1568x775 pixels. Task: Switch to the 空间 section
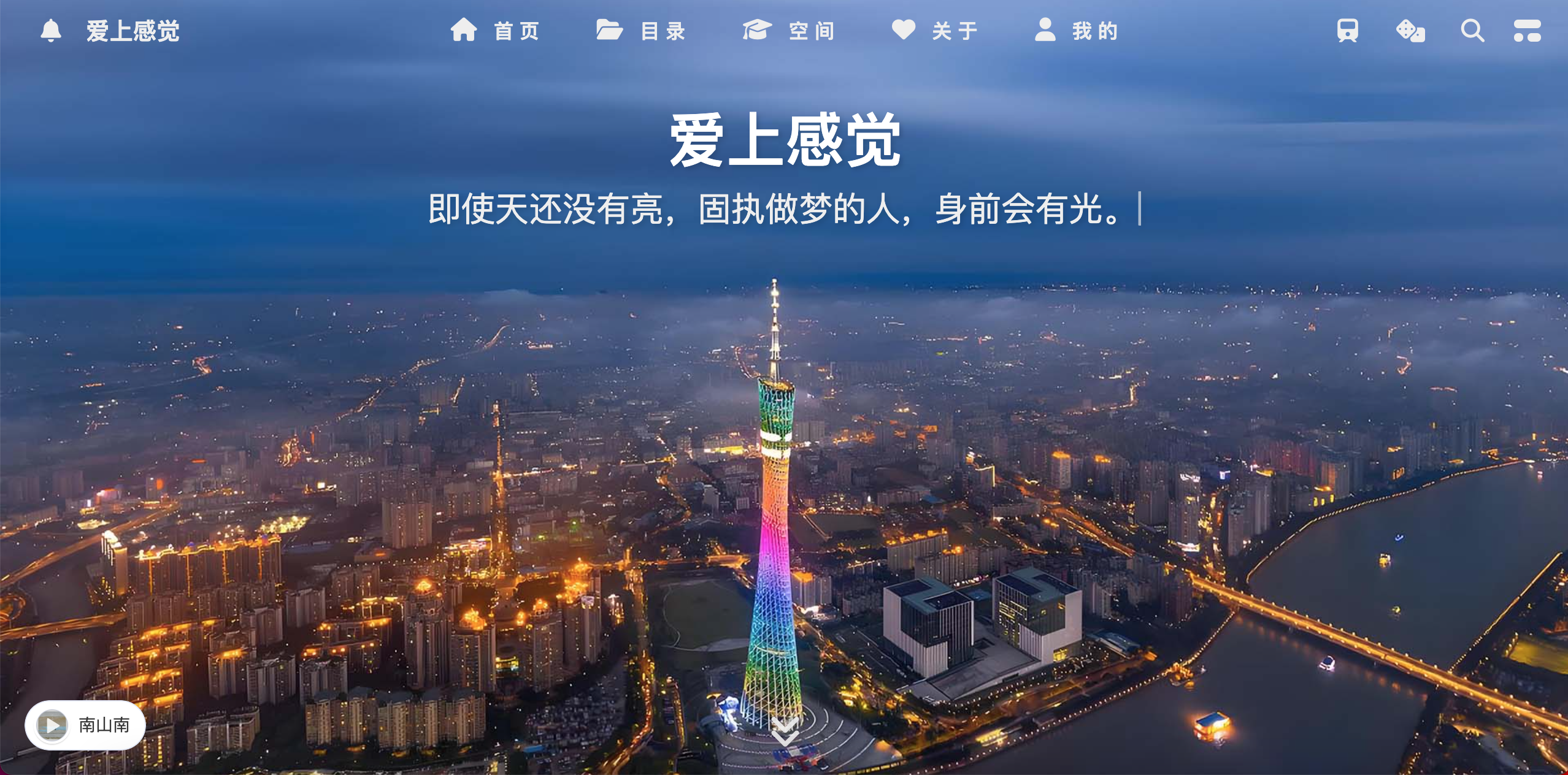pyautogui.click(x=789, y=31)
